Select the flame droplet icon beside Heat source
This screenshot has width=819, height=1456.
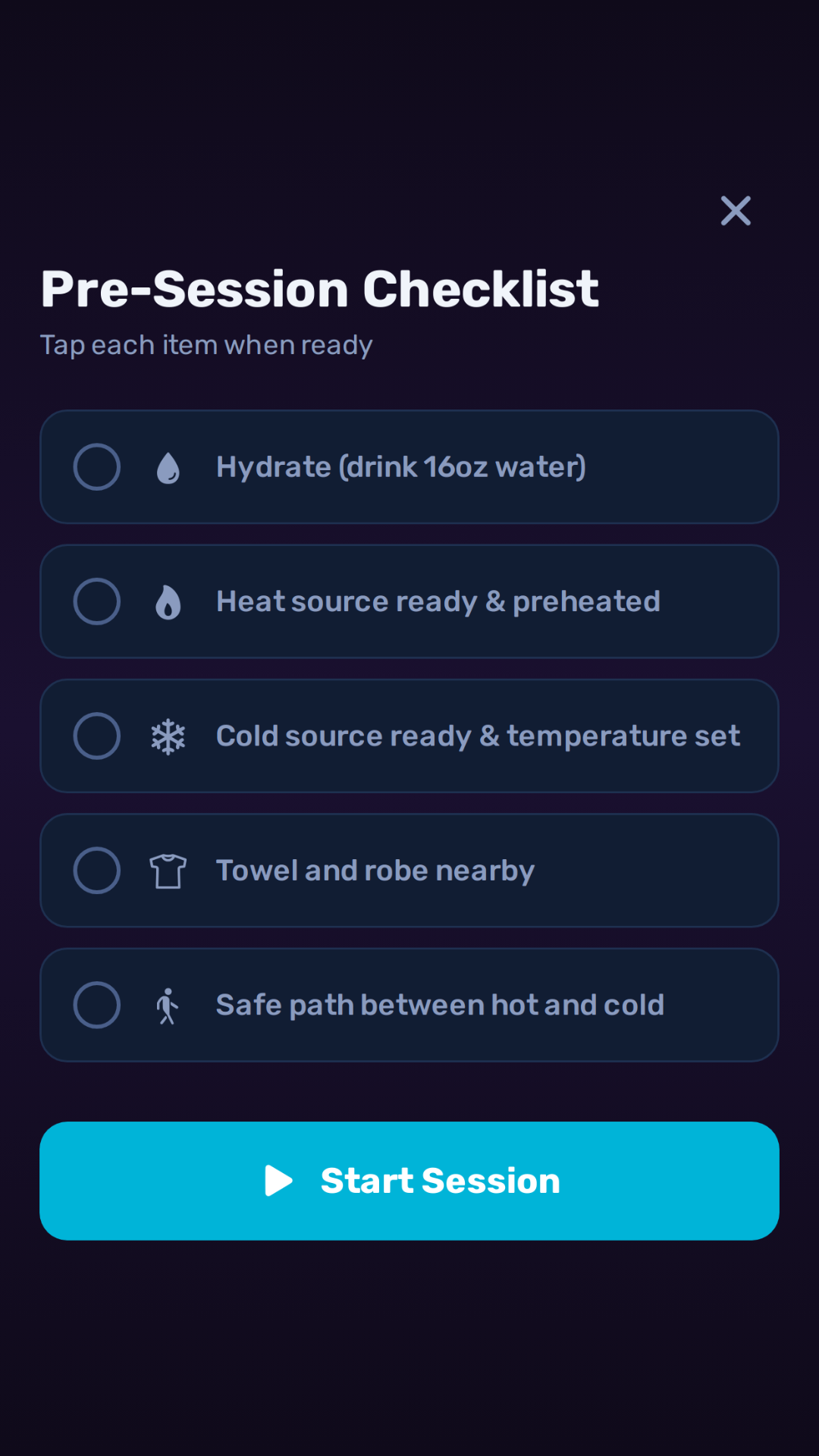(x=168, y=601)
